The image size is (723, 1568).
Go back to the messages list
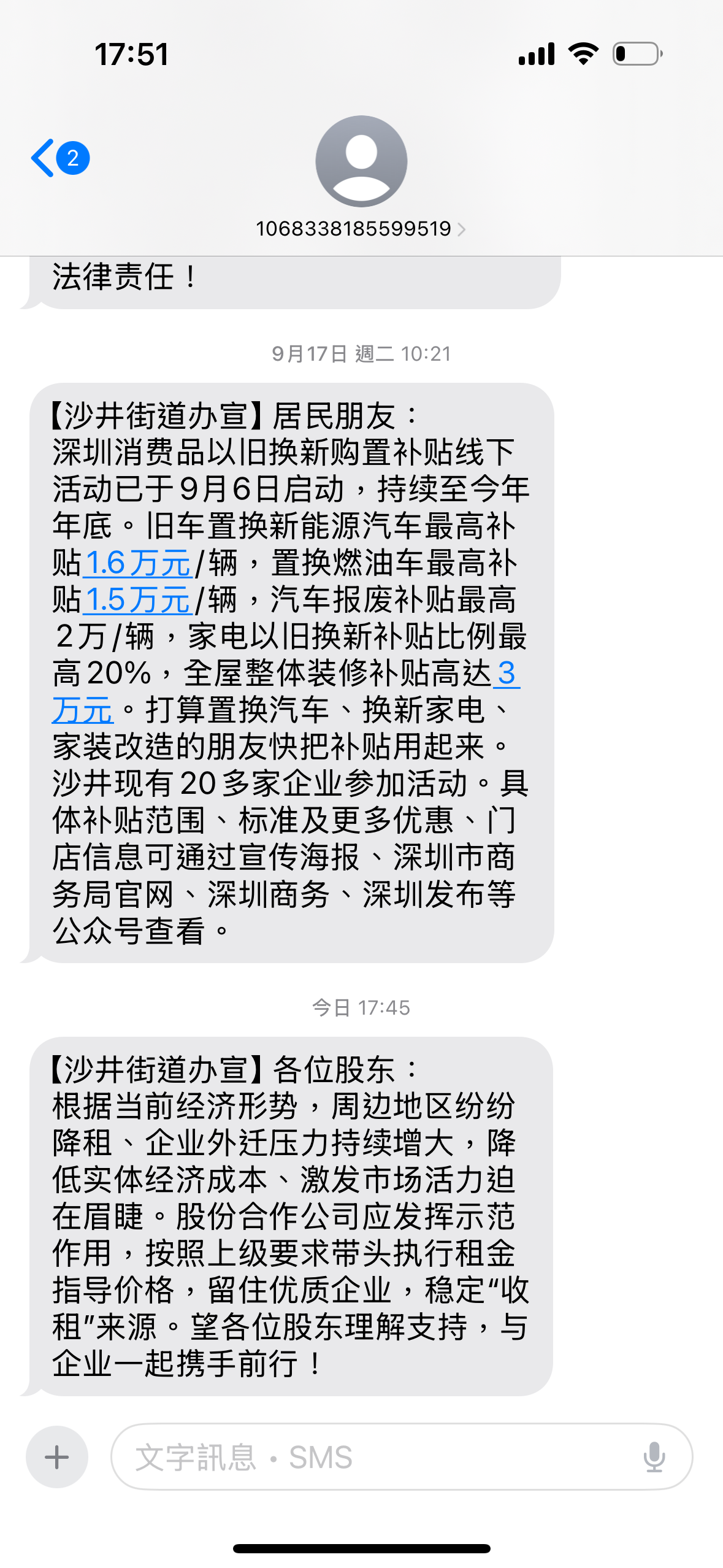point(60,158)
